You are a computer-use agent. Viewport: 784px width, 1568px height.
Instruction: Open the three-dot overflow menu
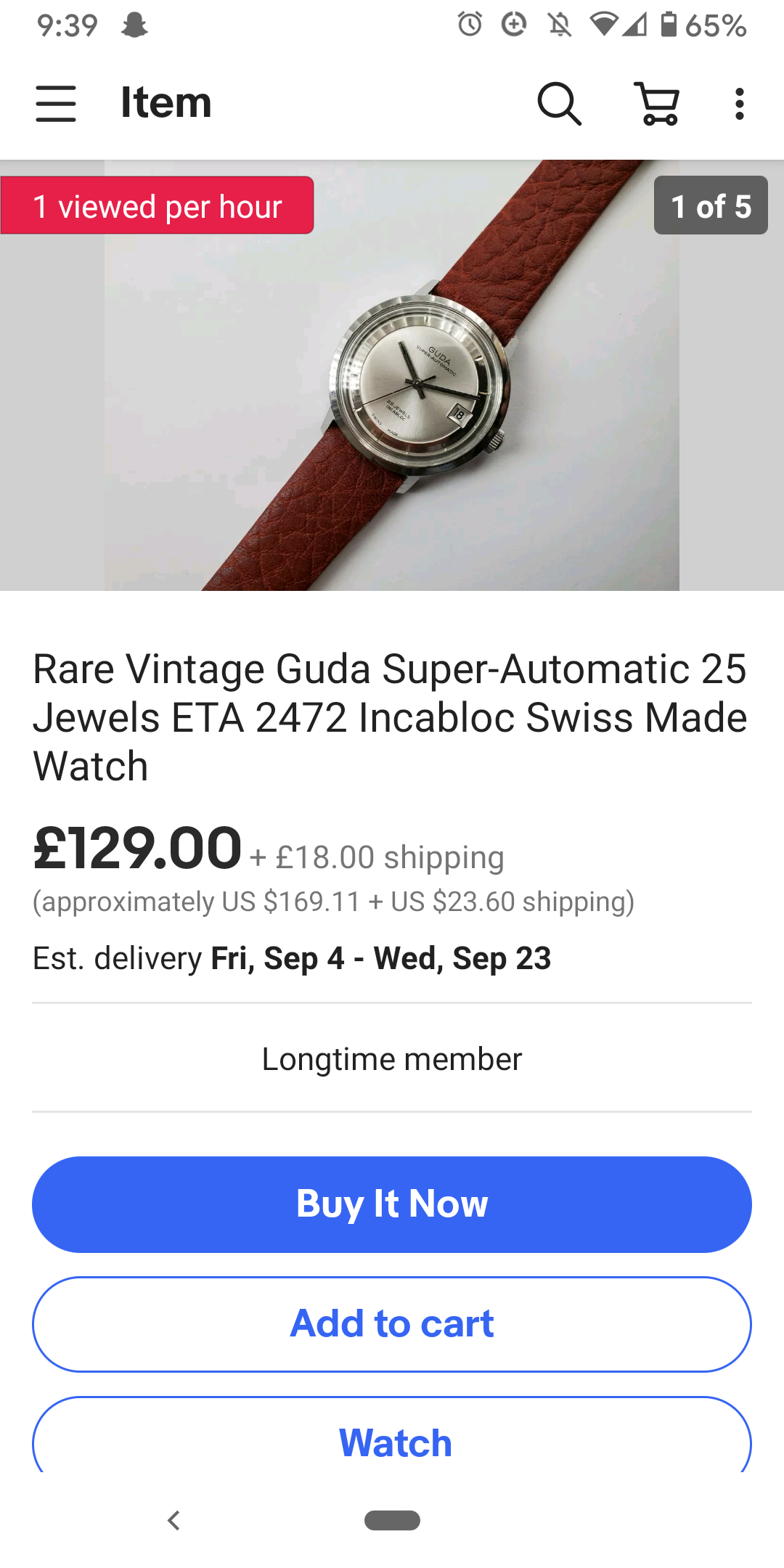pos(739,104)
